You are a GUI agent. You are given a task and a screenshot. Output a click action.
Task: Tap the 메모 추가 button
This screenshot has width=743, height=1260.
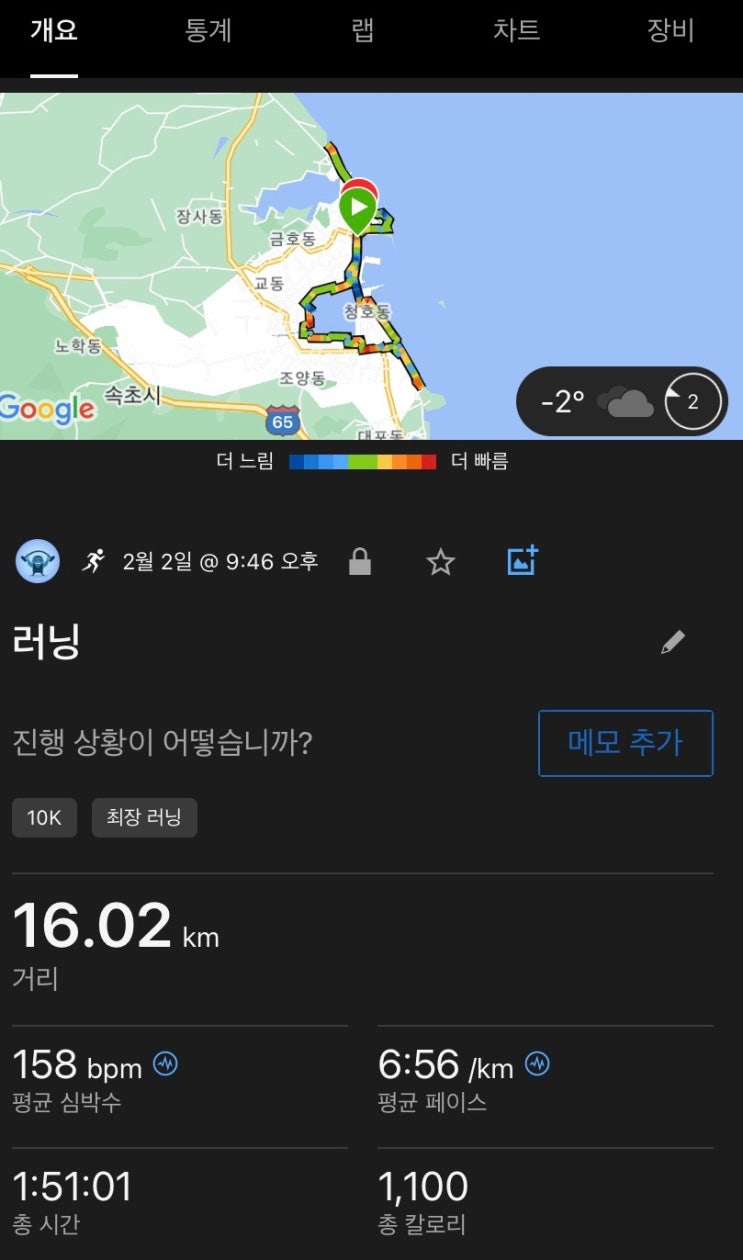pos(626,743)
